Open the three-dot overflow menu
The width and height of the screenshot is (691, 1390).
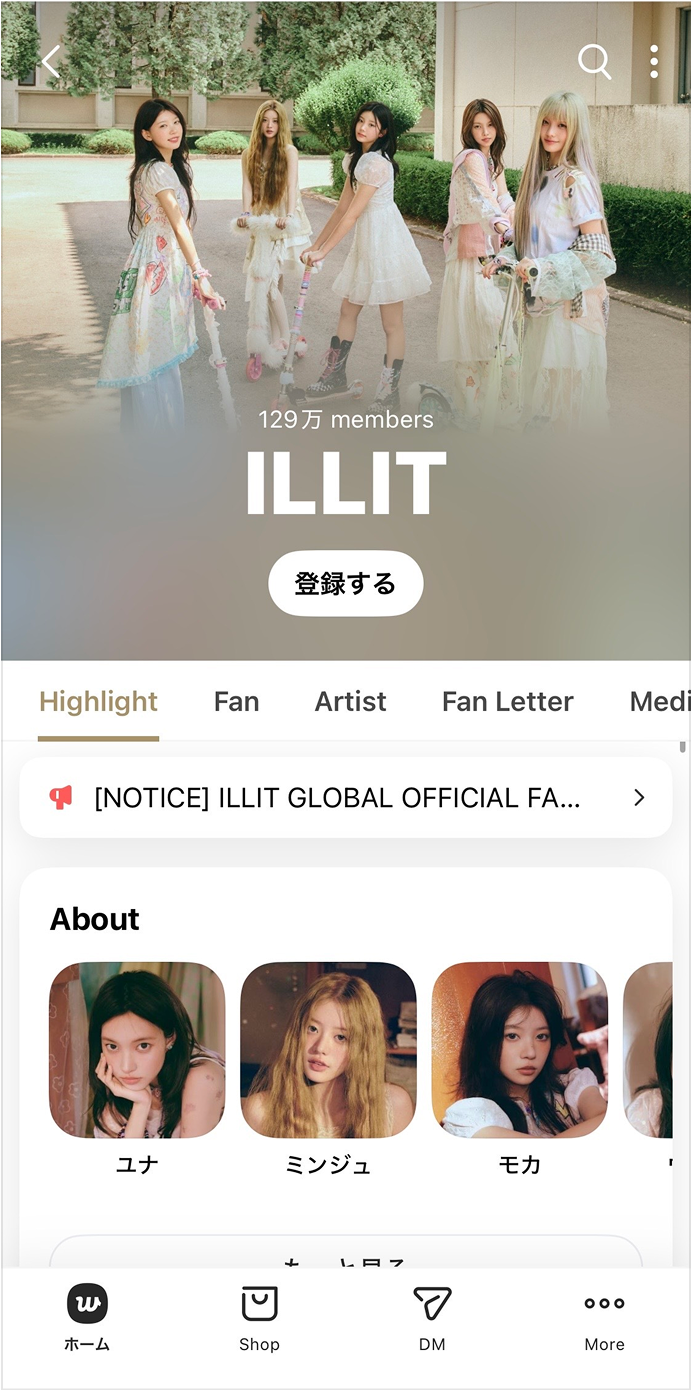coord(654,62)
